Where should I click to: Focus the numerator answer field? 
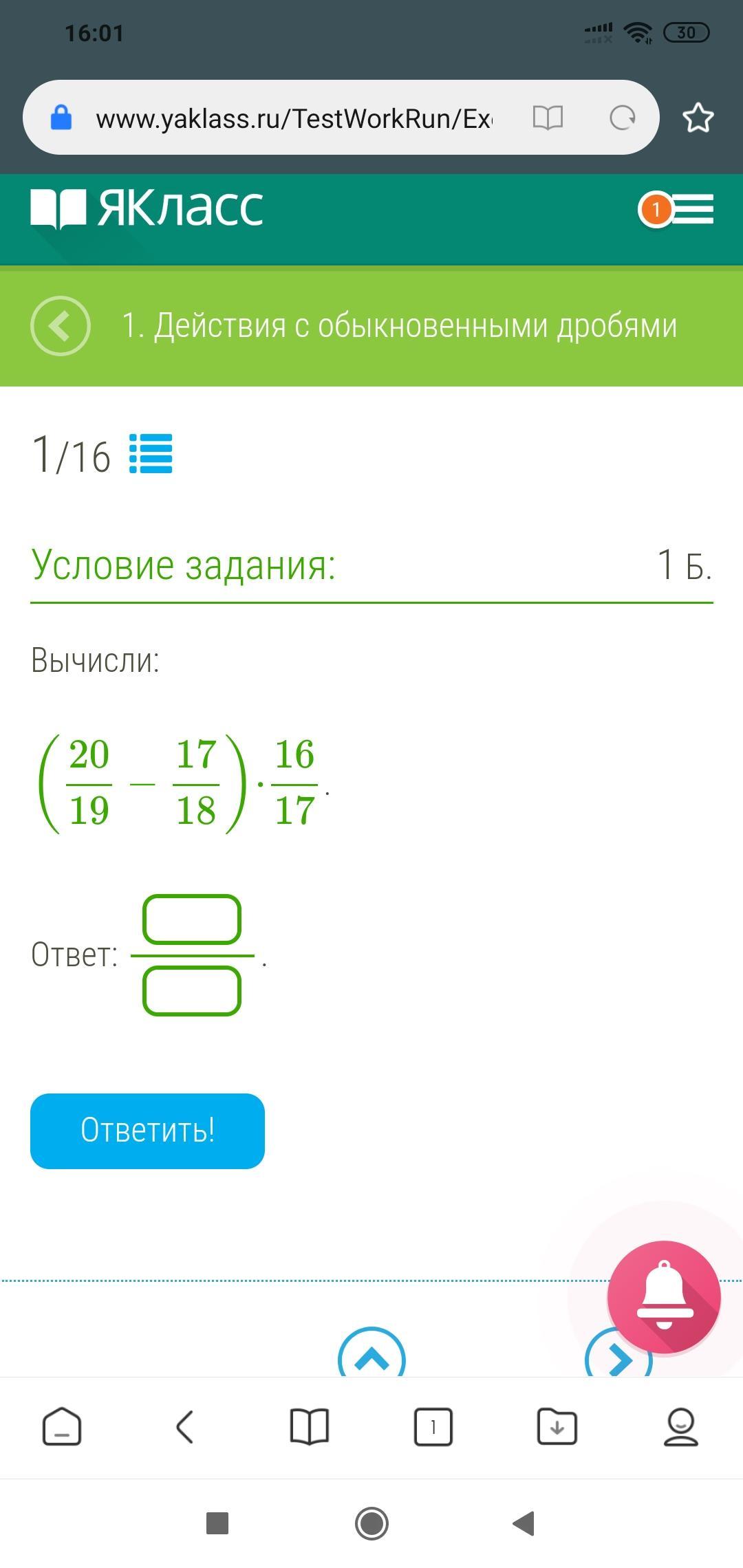(x=192, y=919)
